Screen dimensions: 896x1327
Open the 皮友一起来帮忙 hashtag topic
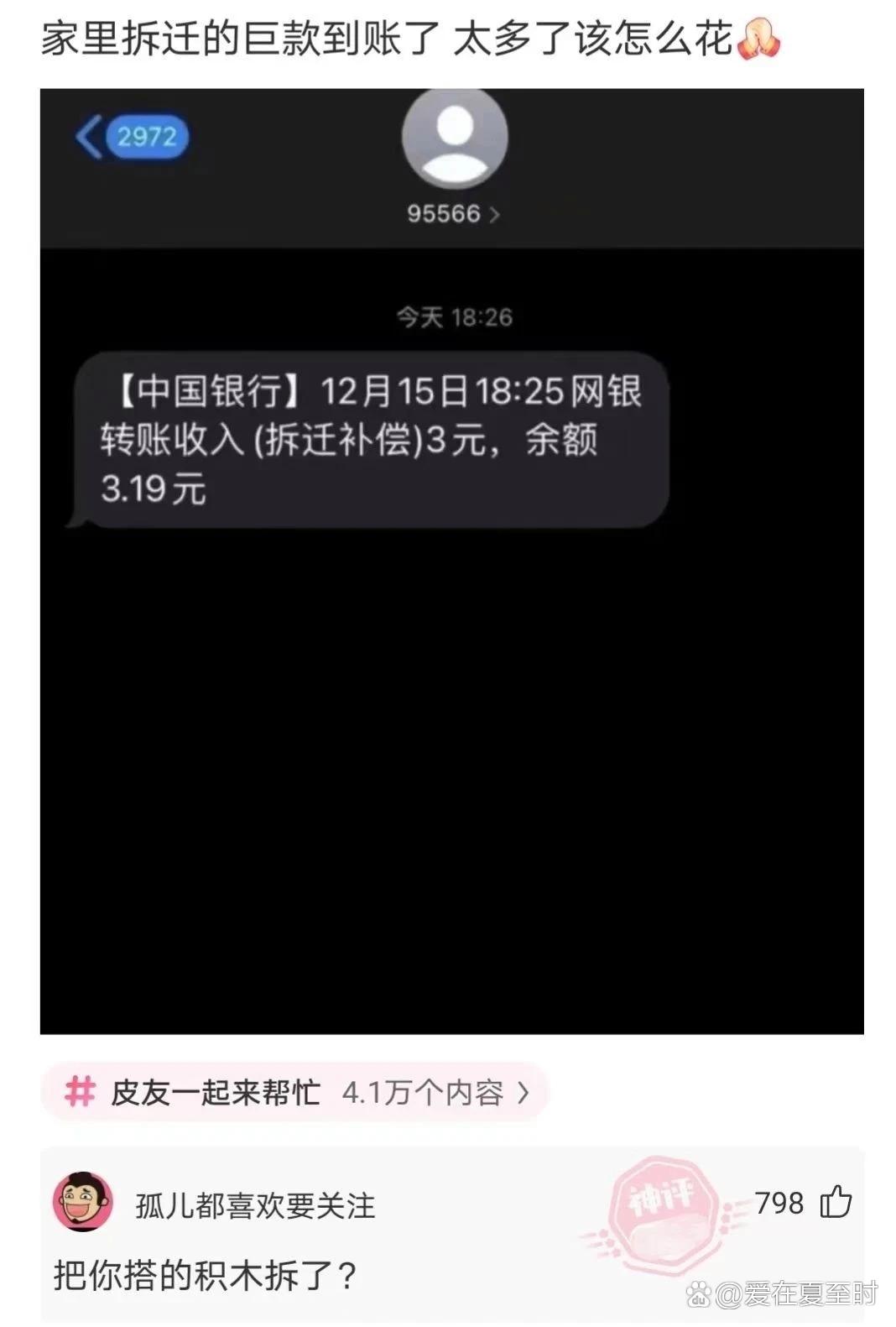click(294, 1092)
